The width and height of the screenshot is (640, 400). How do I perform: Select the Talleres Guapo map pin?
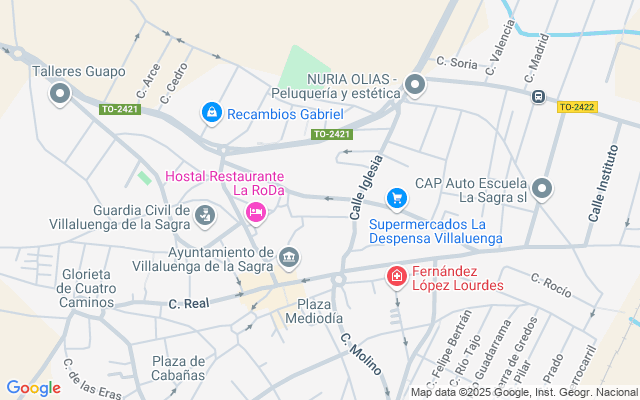click(x=59, y=94)
